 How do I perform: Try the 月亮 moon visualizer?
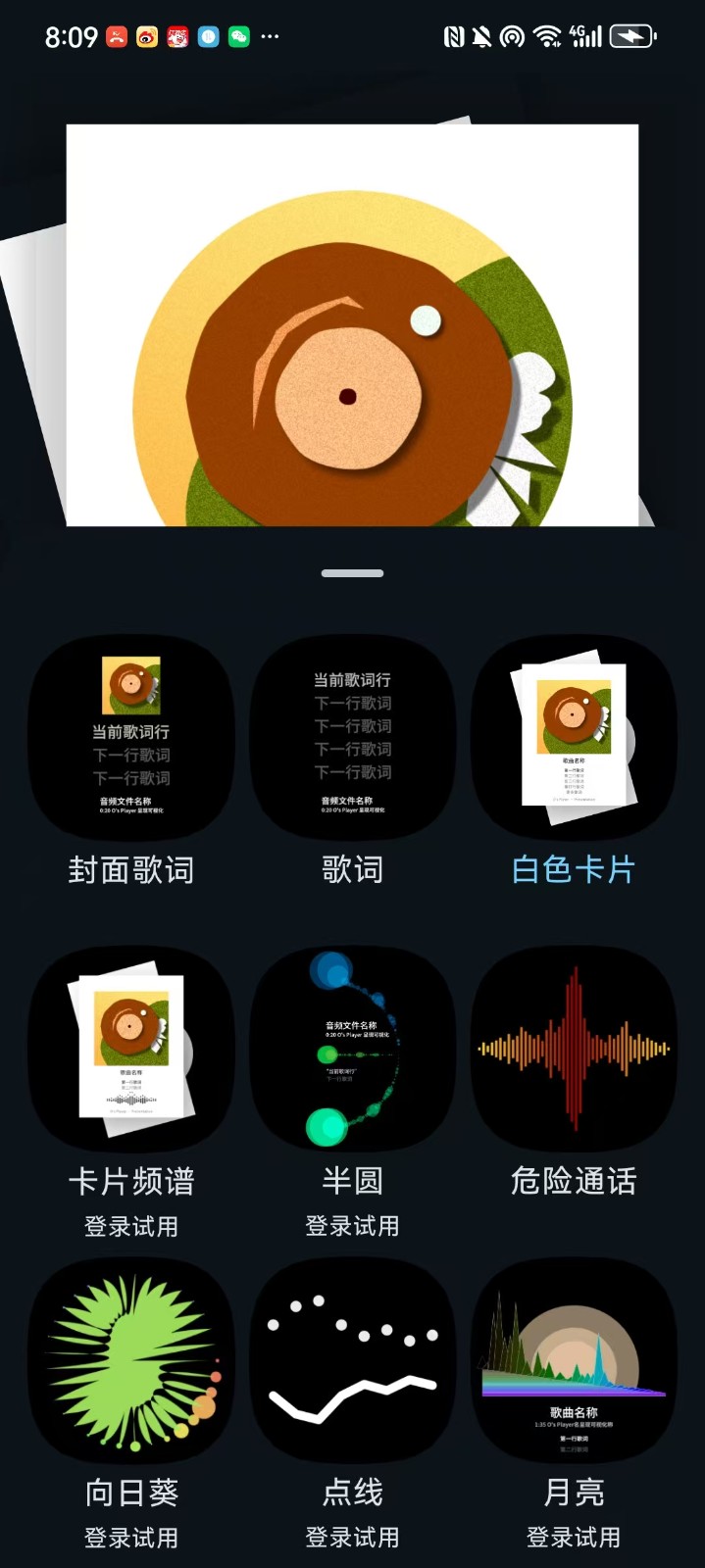pos(575,1360)
